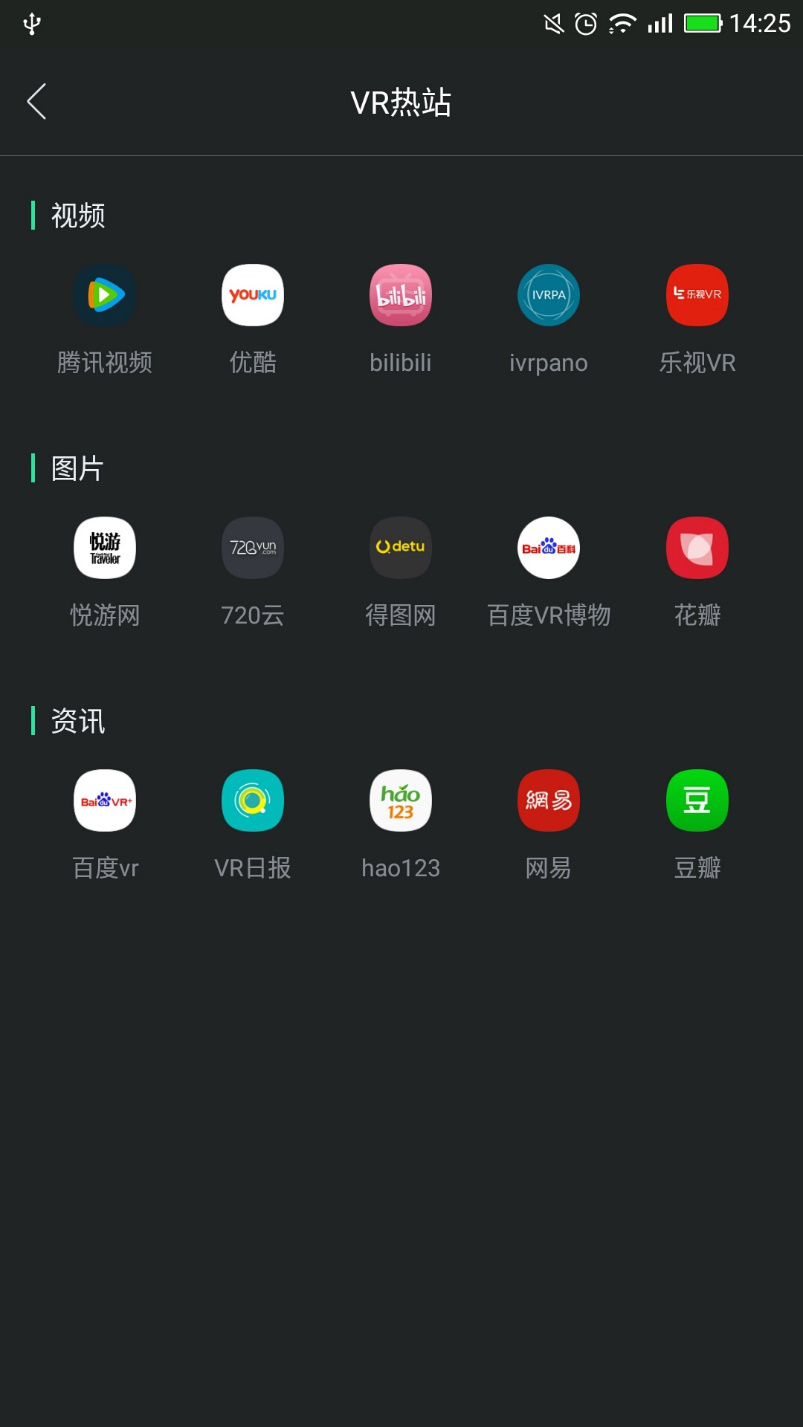Visit 百度VR博物 site
803x1427 pixels.
pyautogui.click(x=548, y=548)
